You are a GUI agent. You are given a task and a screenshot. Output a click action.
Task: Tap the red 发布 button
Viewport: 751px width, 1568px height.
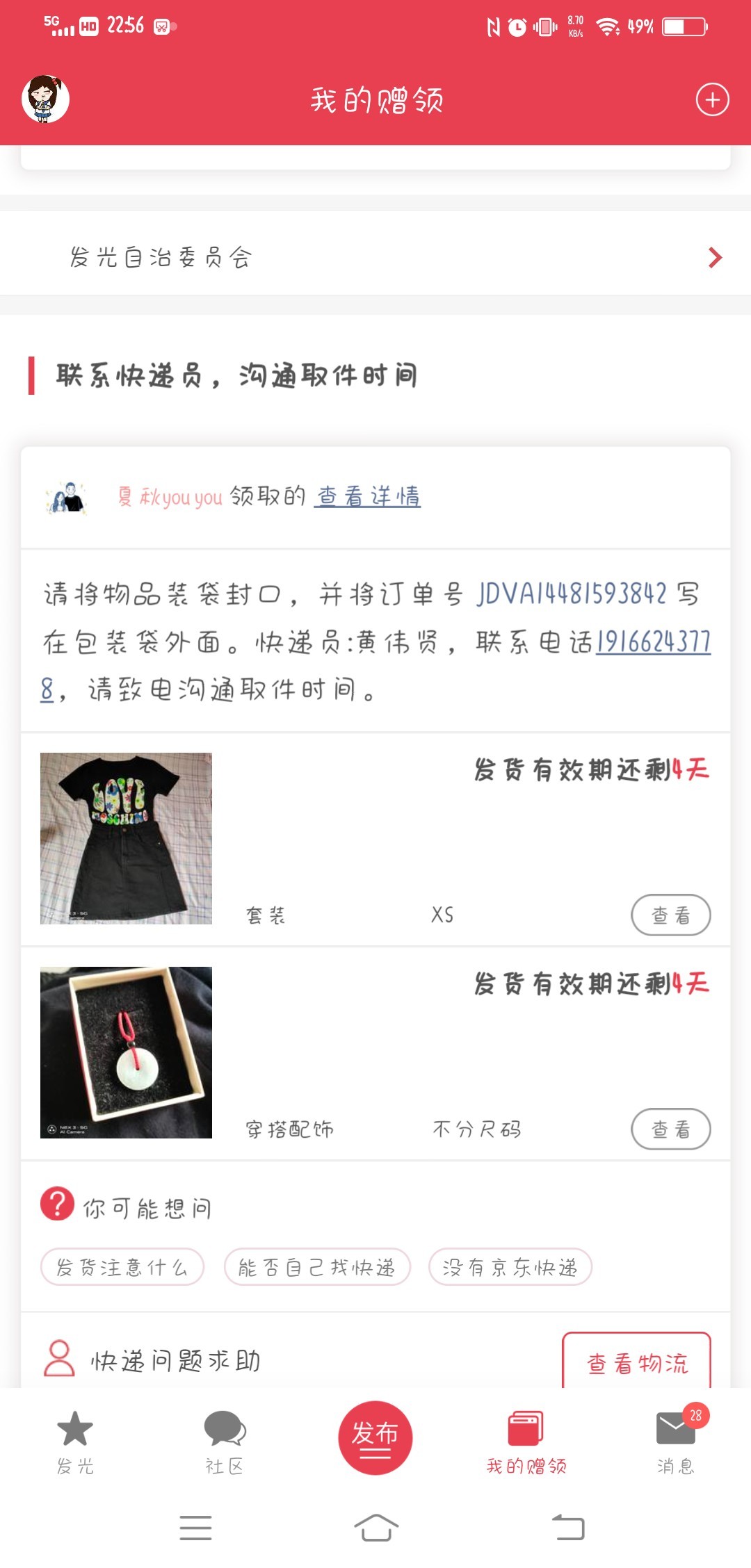pos(375,1437)
